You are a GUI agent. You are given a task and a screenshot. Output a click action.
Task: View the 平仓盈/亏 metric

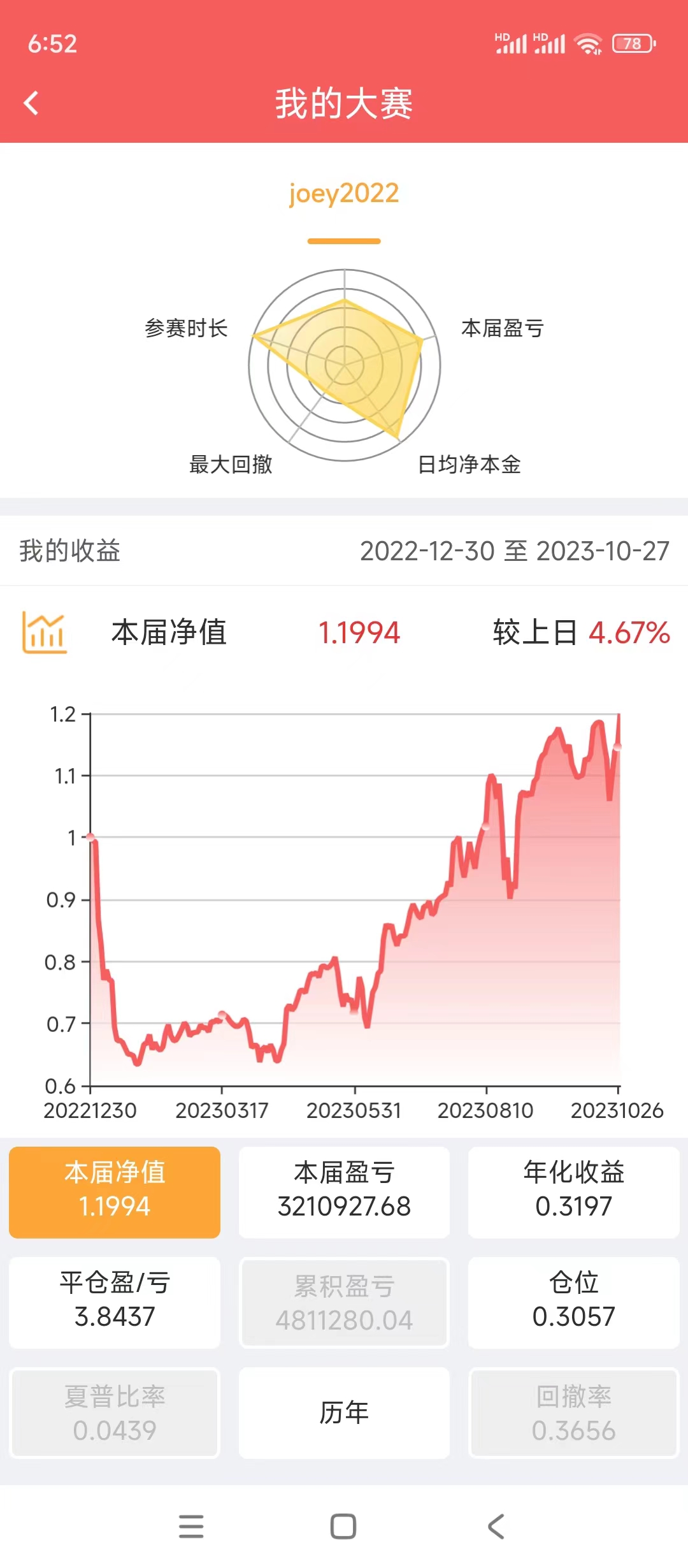coord(115,1302)
